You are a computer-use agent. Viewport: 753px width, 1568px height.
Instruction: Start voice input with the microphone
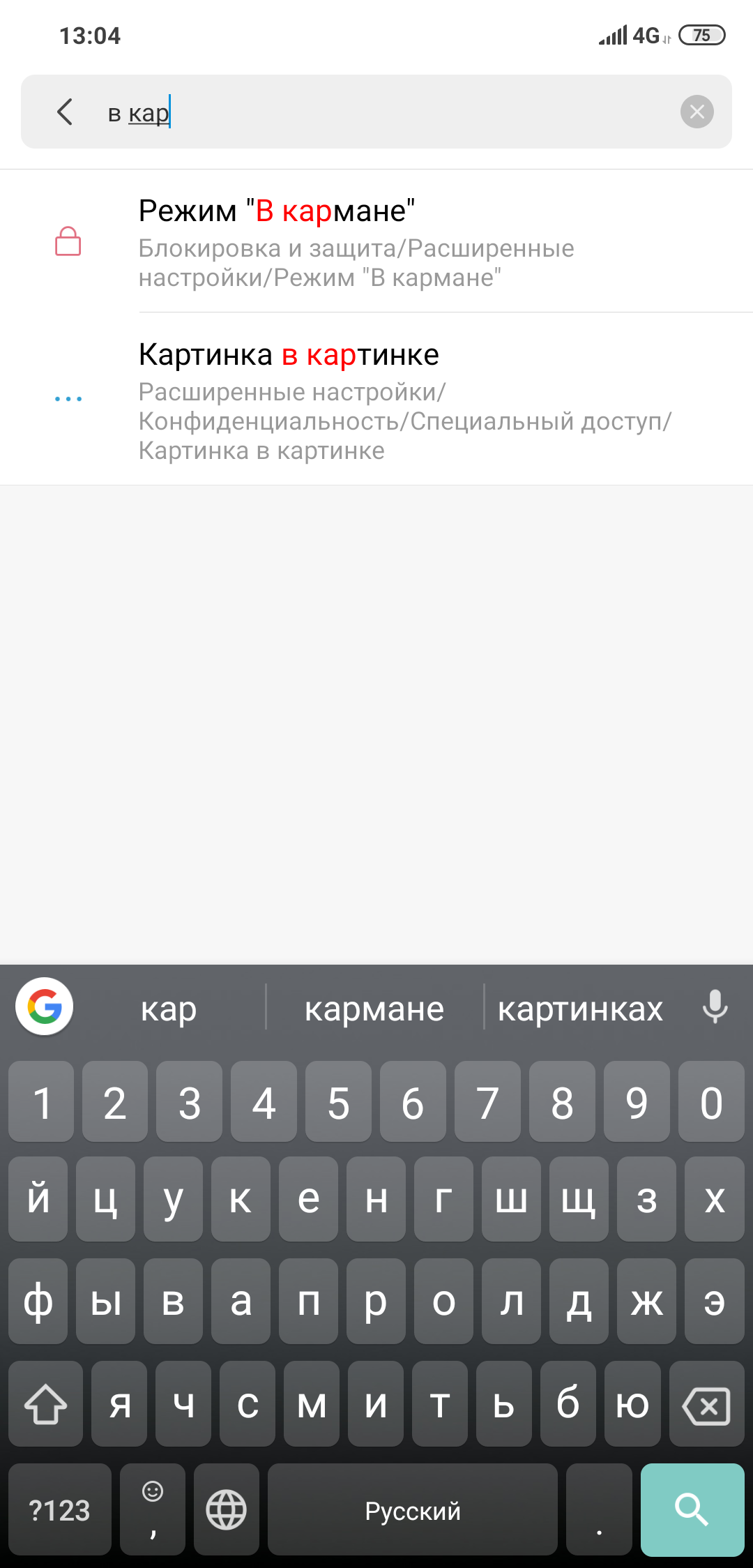pos(715,1007)
